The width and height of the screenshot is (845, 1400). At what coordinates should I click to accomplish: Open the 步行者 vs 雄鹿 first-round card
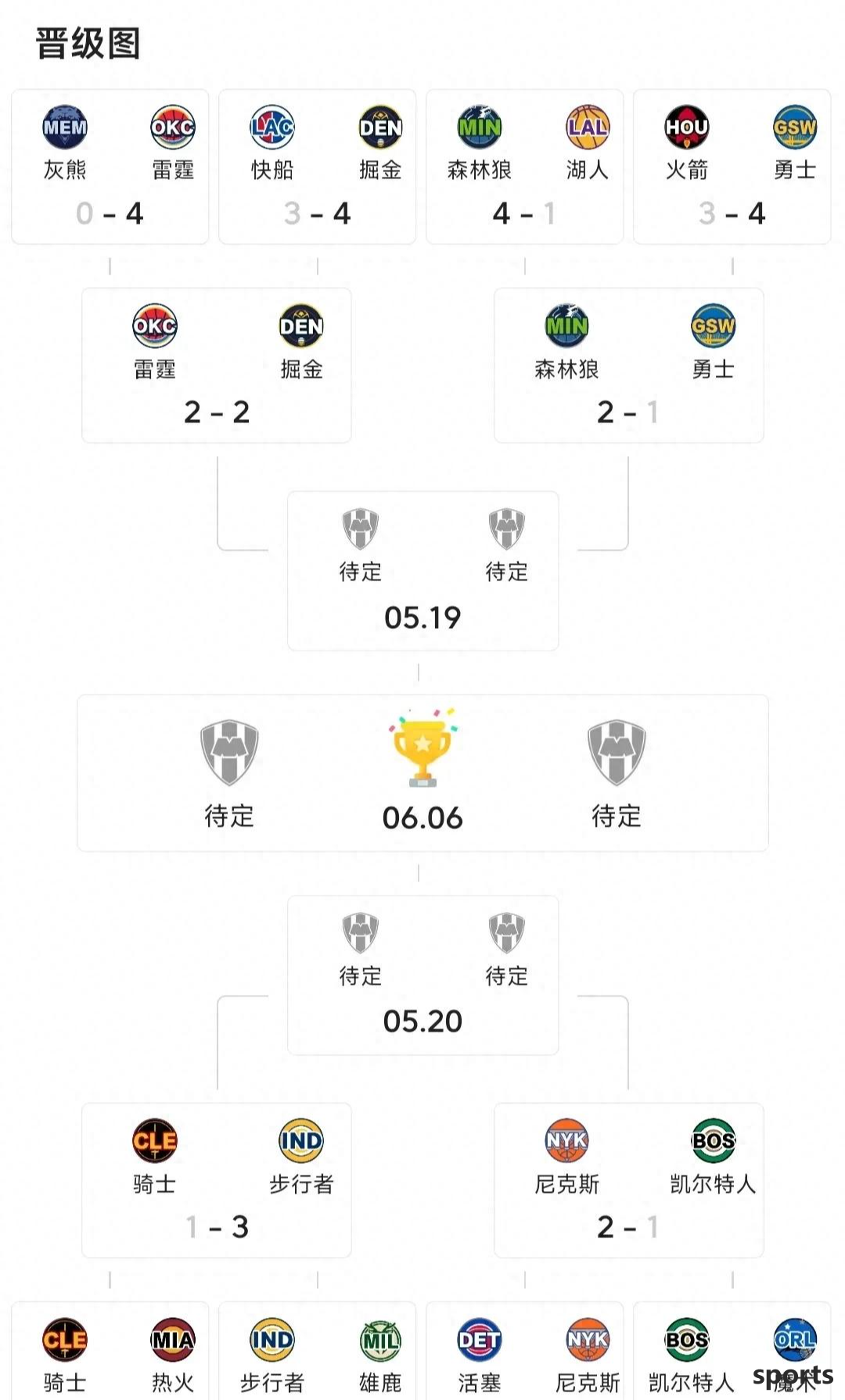pyautogui.click(x=318, y=1352)
